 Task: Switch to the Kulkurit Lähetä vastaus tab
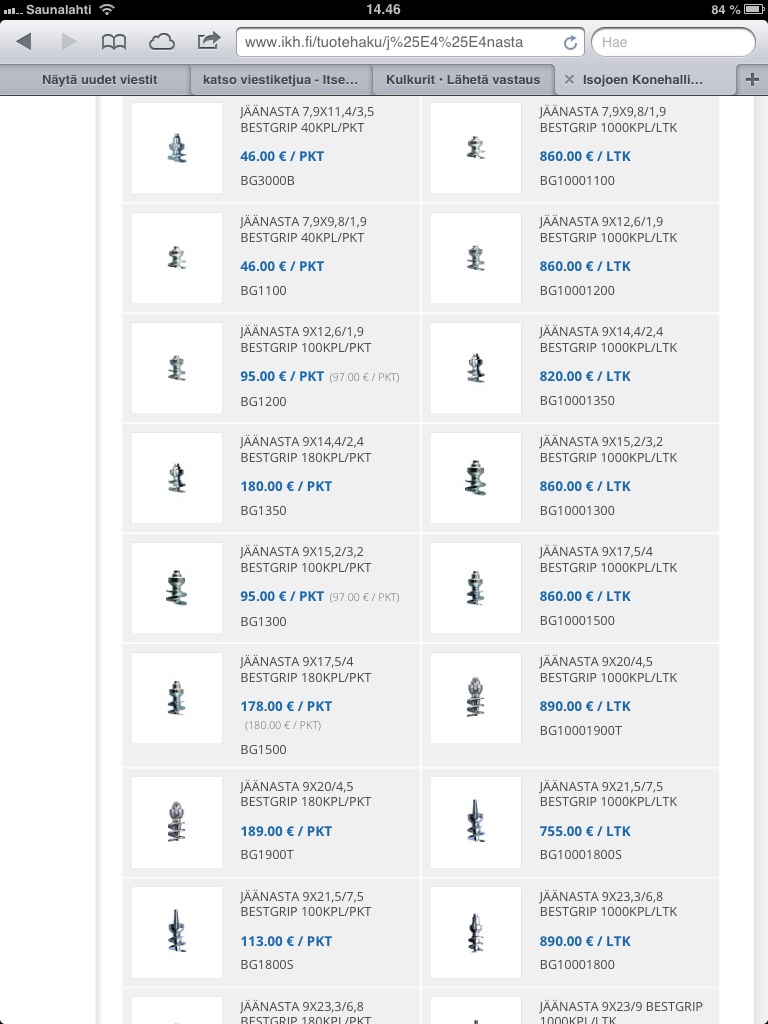[x=462, y=79]
